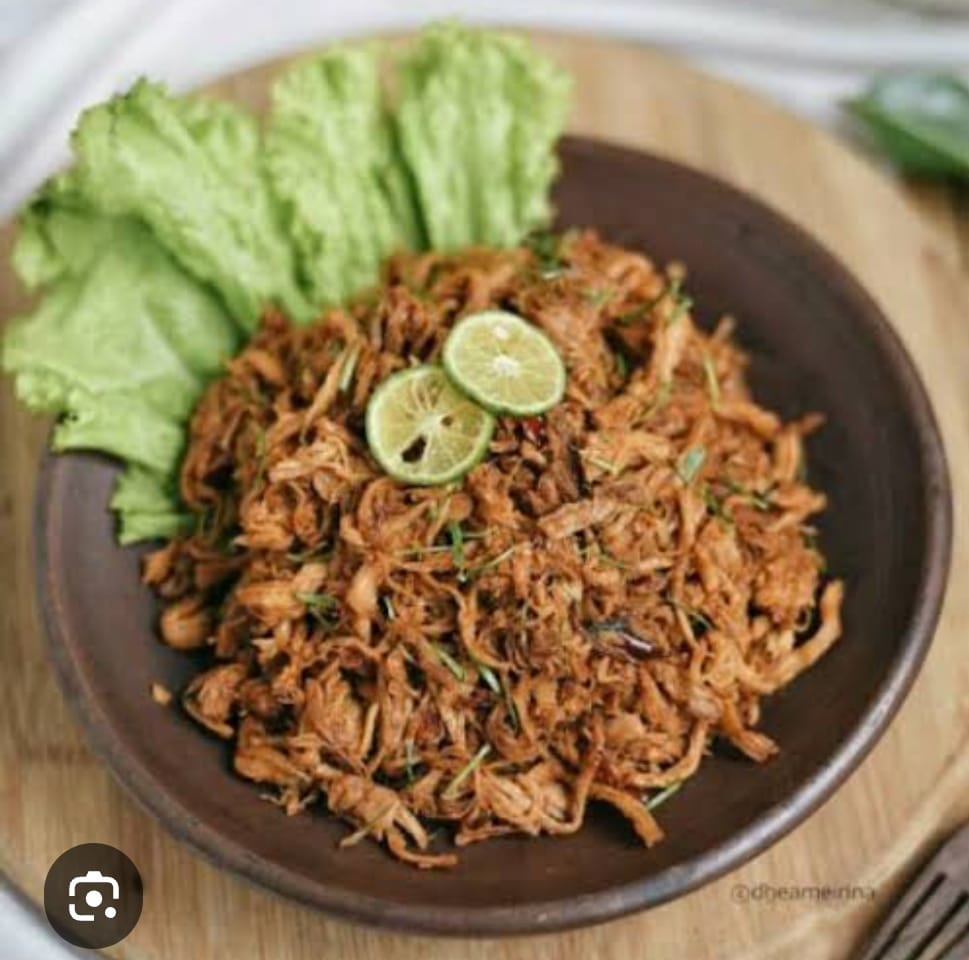Tap the Google Lens search icon
The height and width of the screenshot is (960, 969).
pos(93,896)
